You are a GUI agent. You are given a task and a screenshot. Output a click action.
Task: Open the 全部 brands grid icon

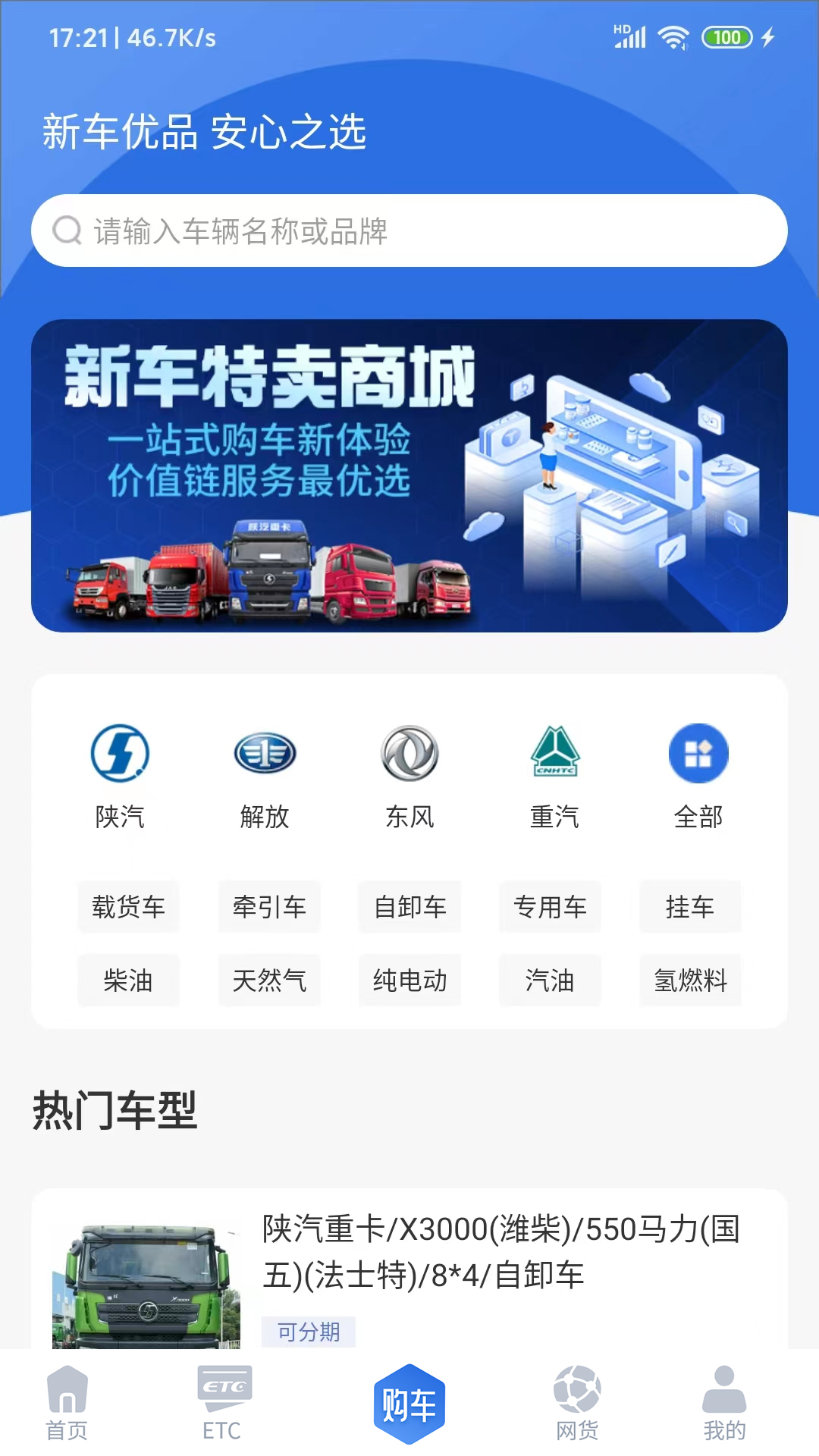pos(698,753)
